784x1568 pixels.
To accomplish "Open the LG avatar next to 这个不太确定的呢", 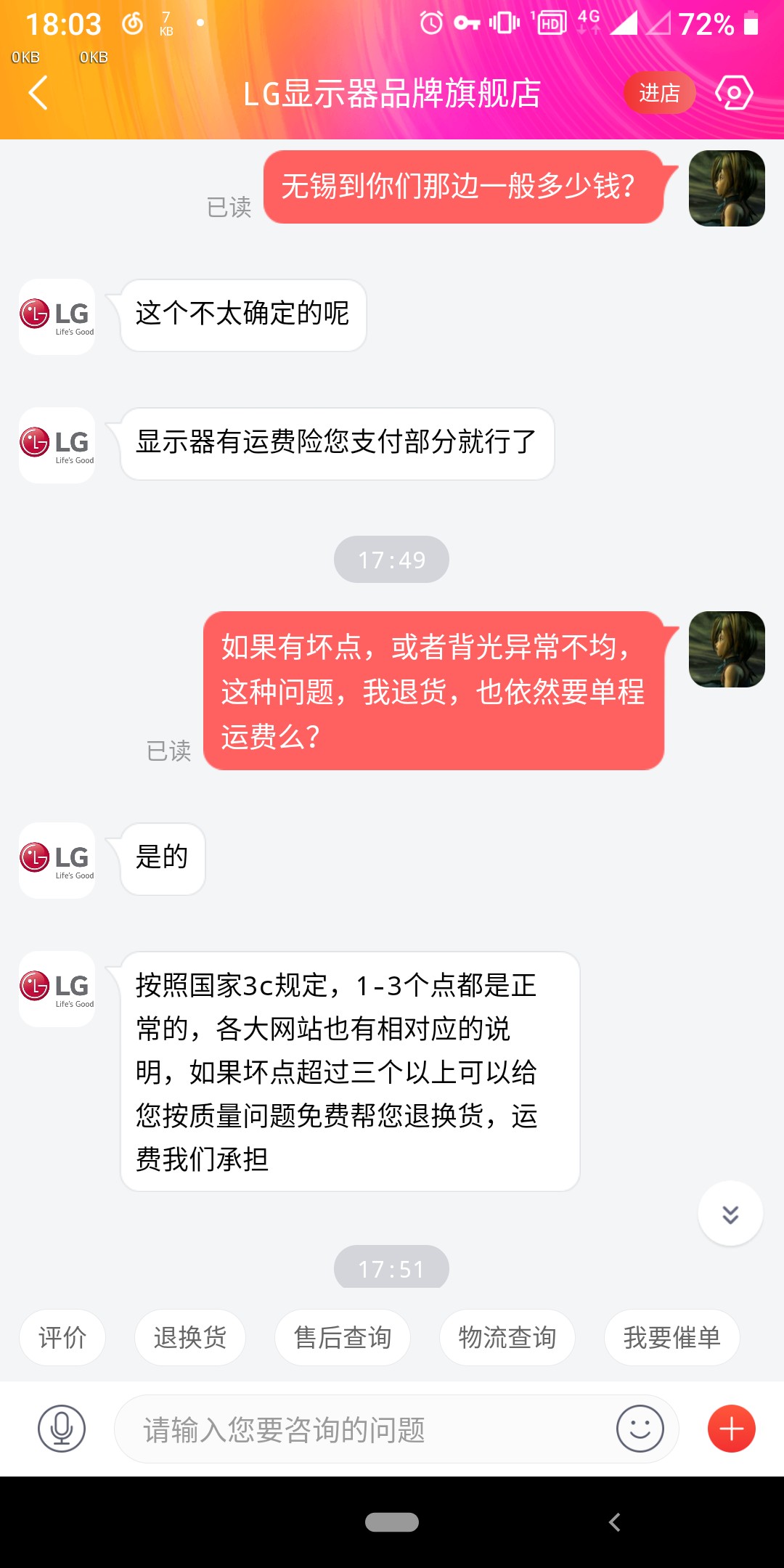I will 57,317.
